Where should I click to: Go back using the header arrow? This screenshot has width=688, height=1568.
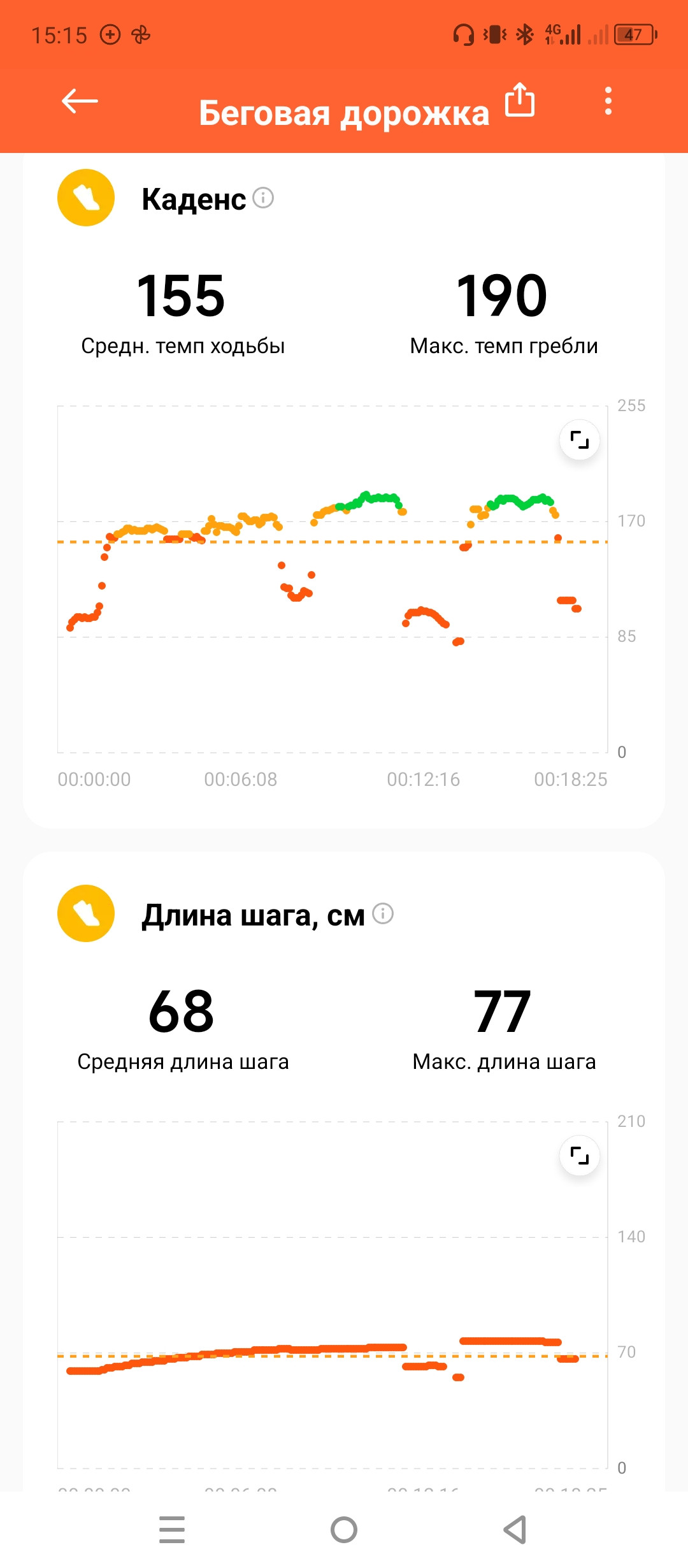point(80,101)
